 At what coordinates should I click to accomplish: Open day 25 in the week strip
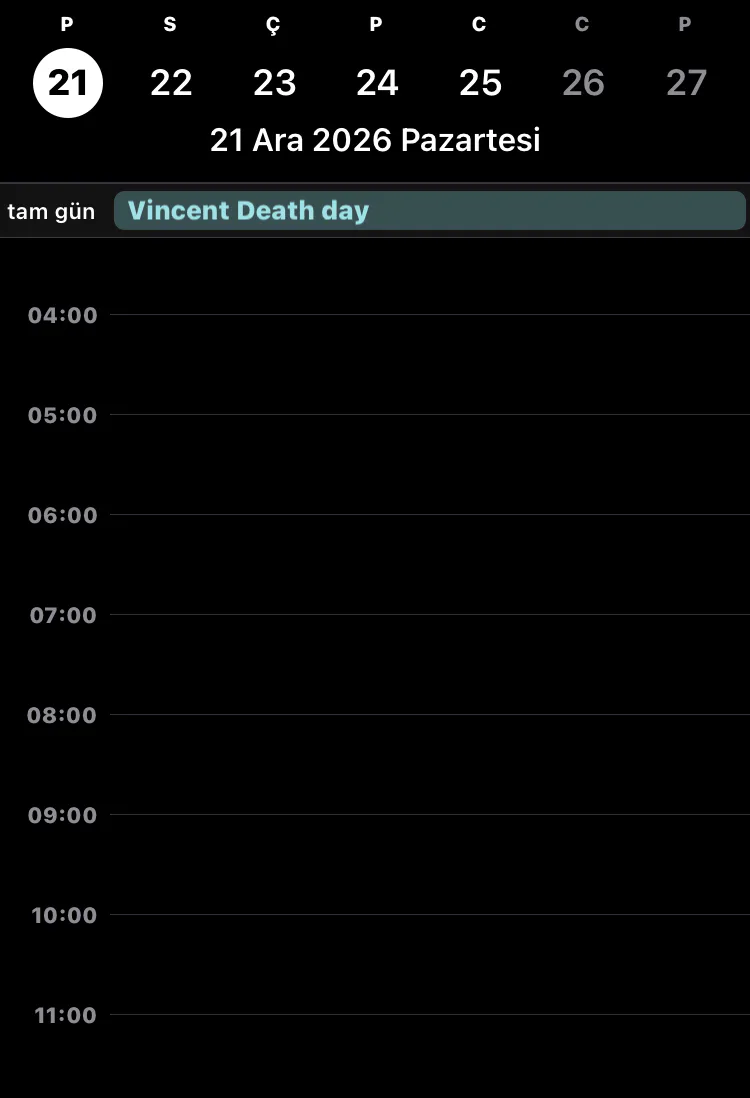[x=480, y=83]
